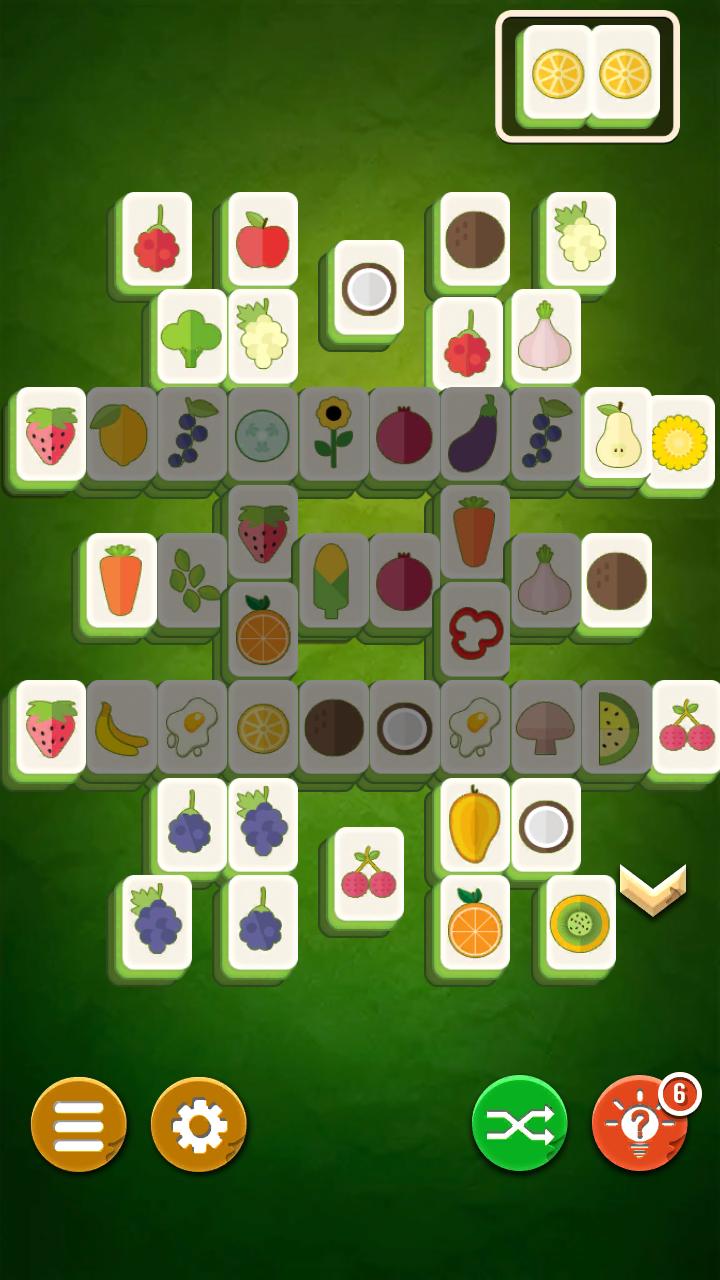Screen dimensions: 720x1280
Task: Select the kiwi slice tile
Action: [x=580, y=922]
